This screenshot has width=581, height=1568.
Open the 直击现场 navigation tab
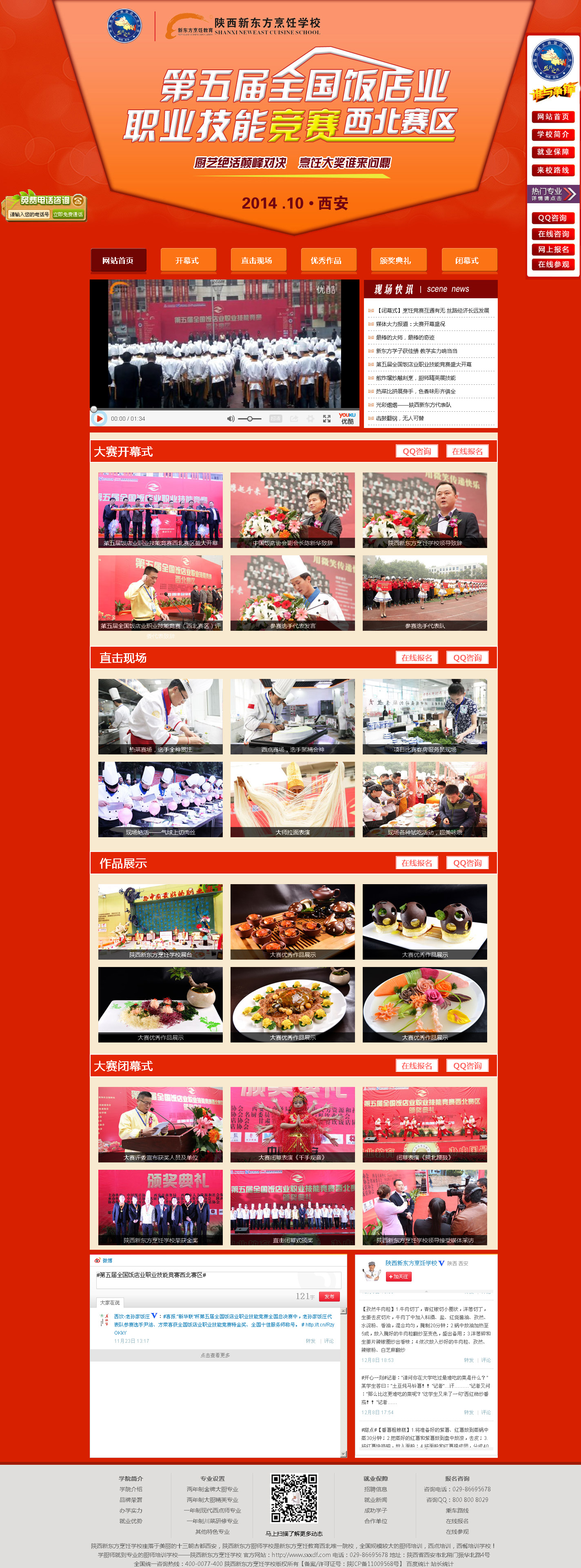click(x=257, y=260)
